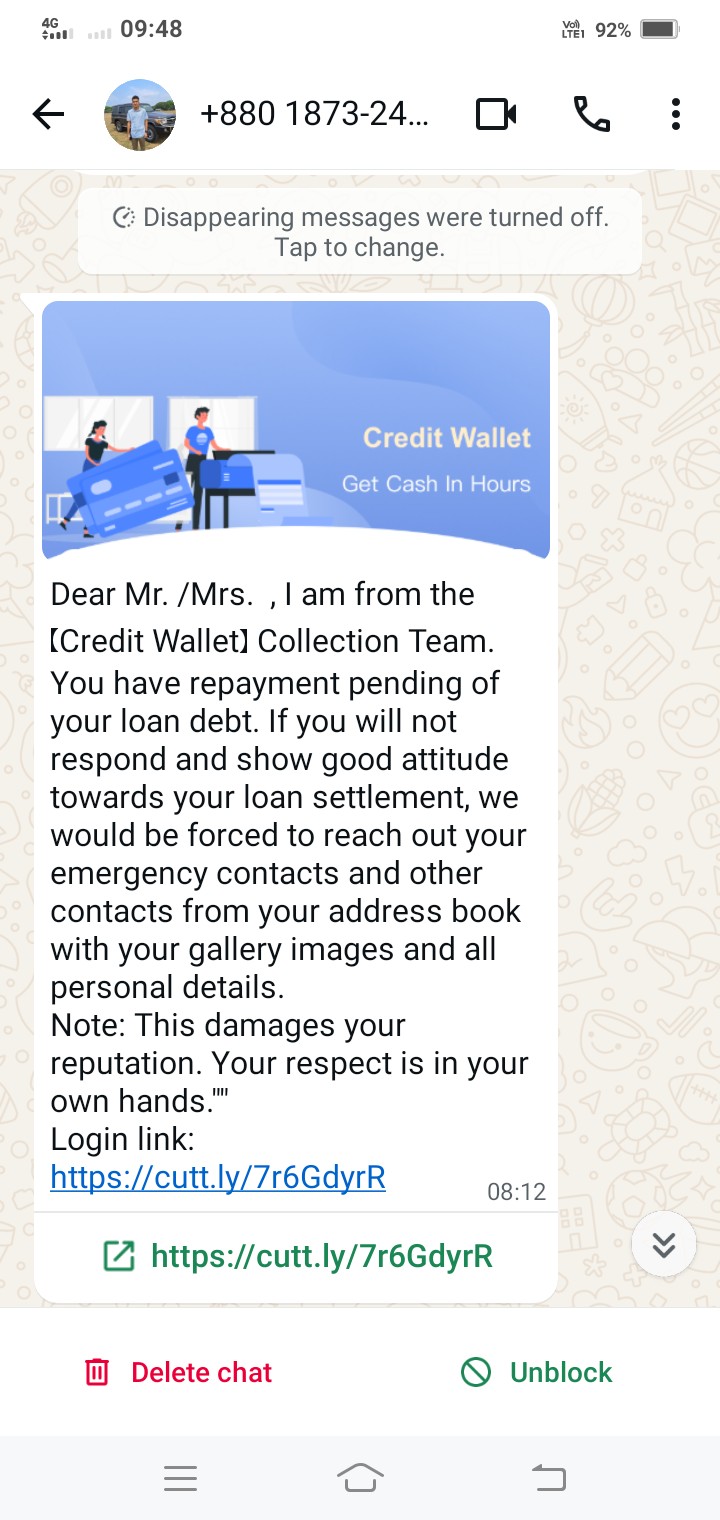Image resolution: width=720 pixels, height=1520 pixels.
Task: Tap the green cutt.ly link button
Action: [298, 1256]
